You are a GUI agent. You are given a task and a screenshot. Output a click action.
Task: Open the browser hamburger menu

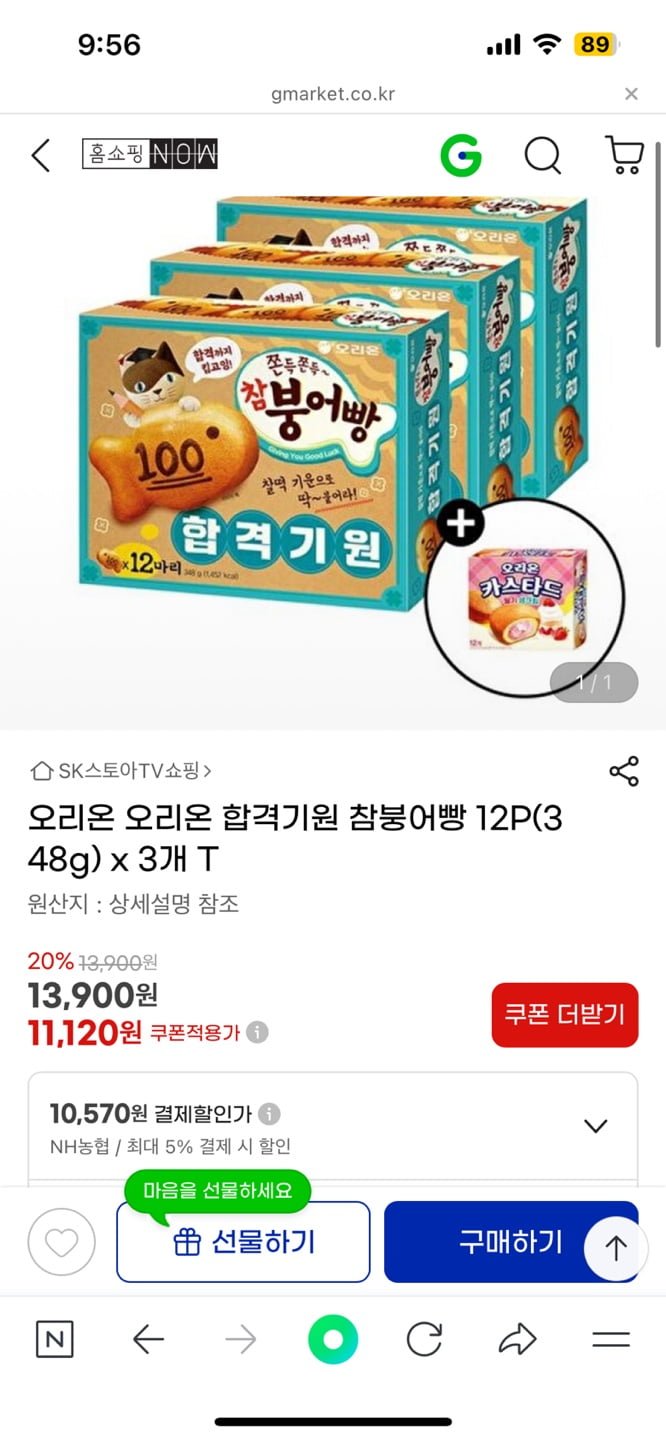[x=610, y=1340]
